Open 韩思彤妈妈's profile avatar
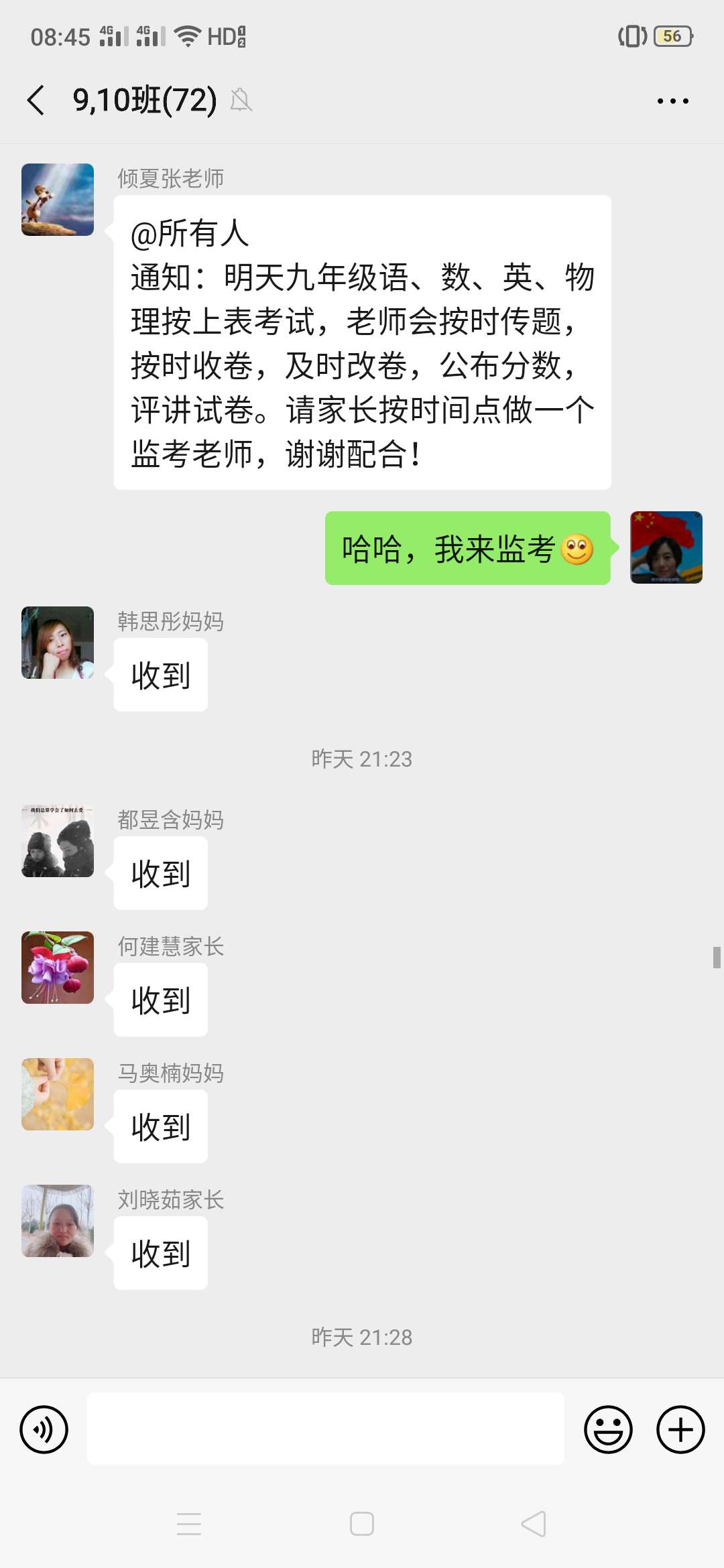Screen dimensions: 724x1568 pyautogui.click(x=57, y=643)
